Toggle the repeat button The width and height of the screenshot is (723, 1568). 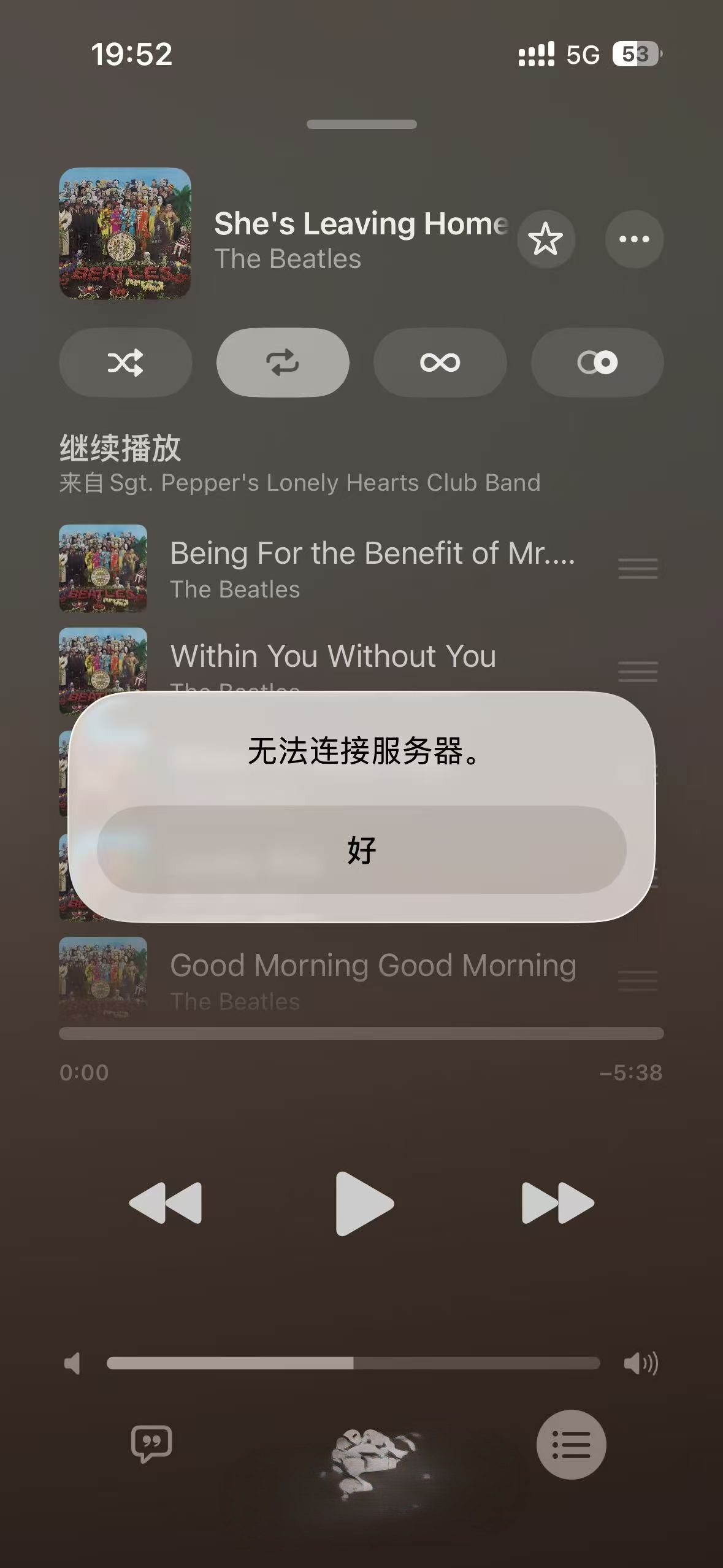click(283, 363)
